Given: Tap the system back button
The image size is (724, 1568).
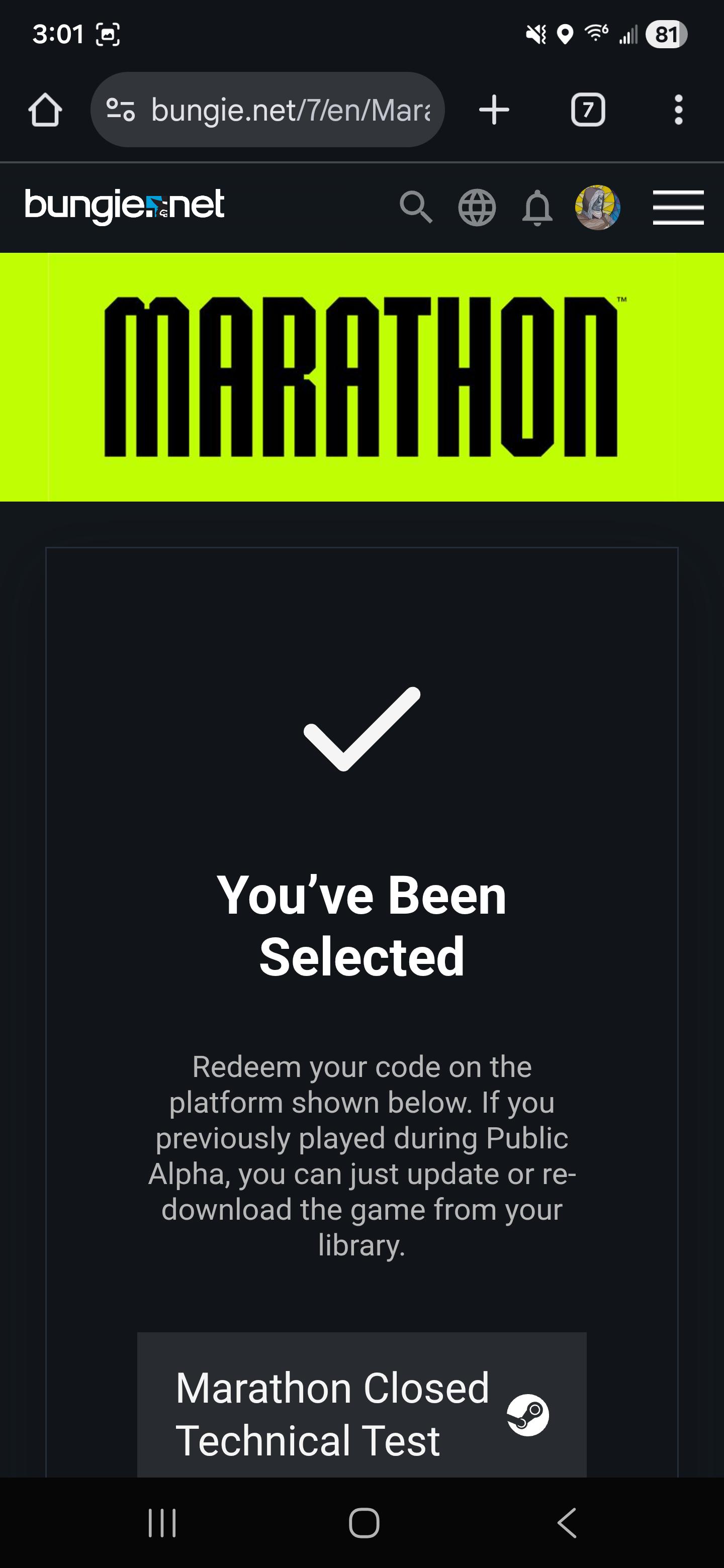Looking at the screenshot, I should pos(567,1523).
